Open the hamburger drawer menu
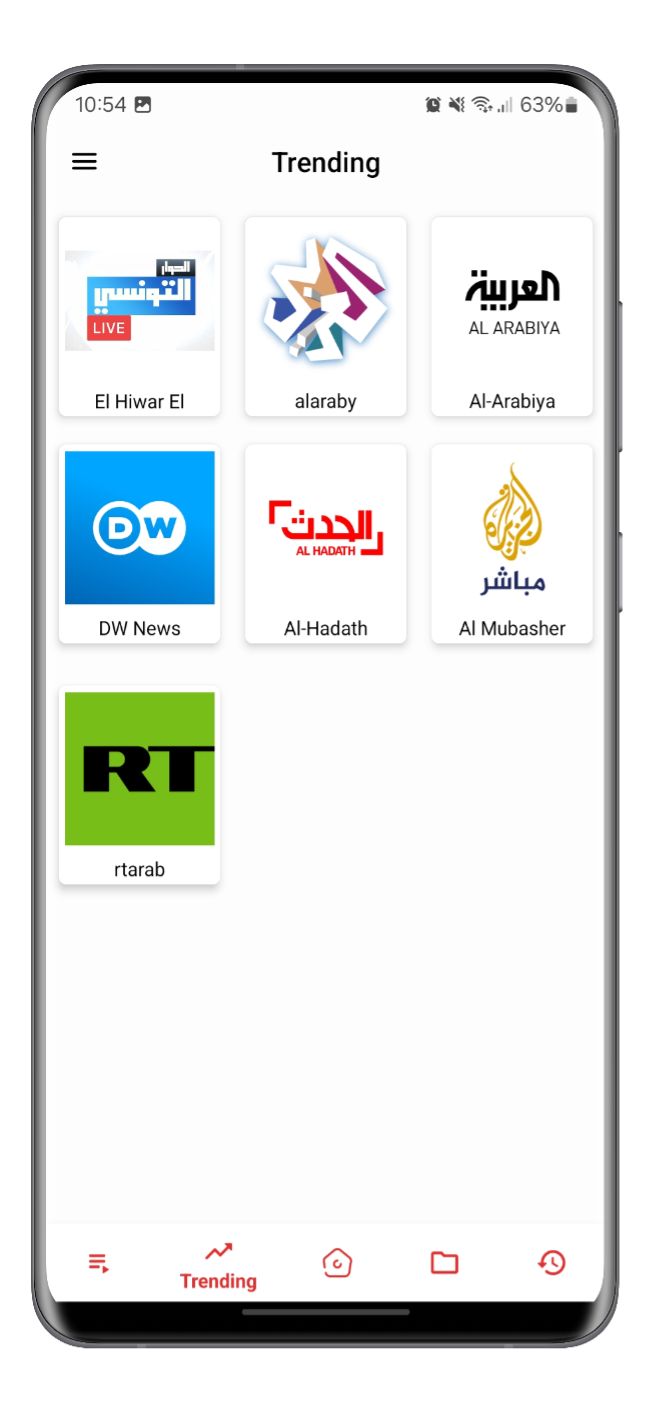The width and height of the screenshot is (652, 1412). click(x=85, y=162)
